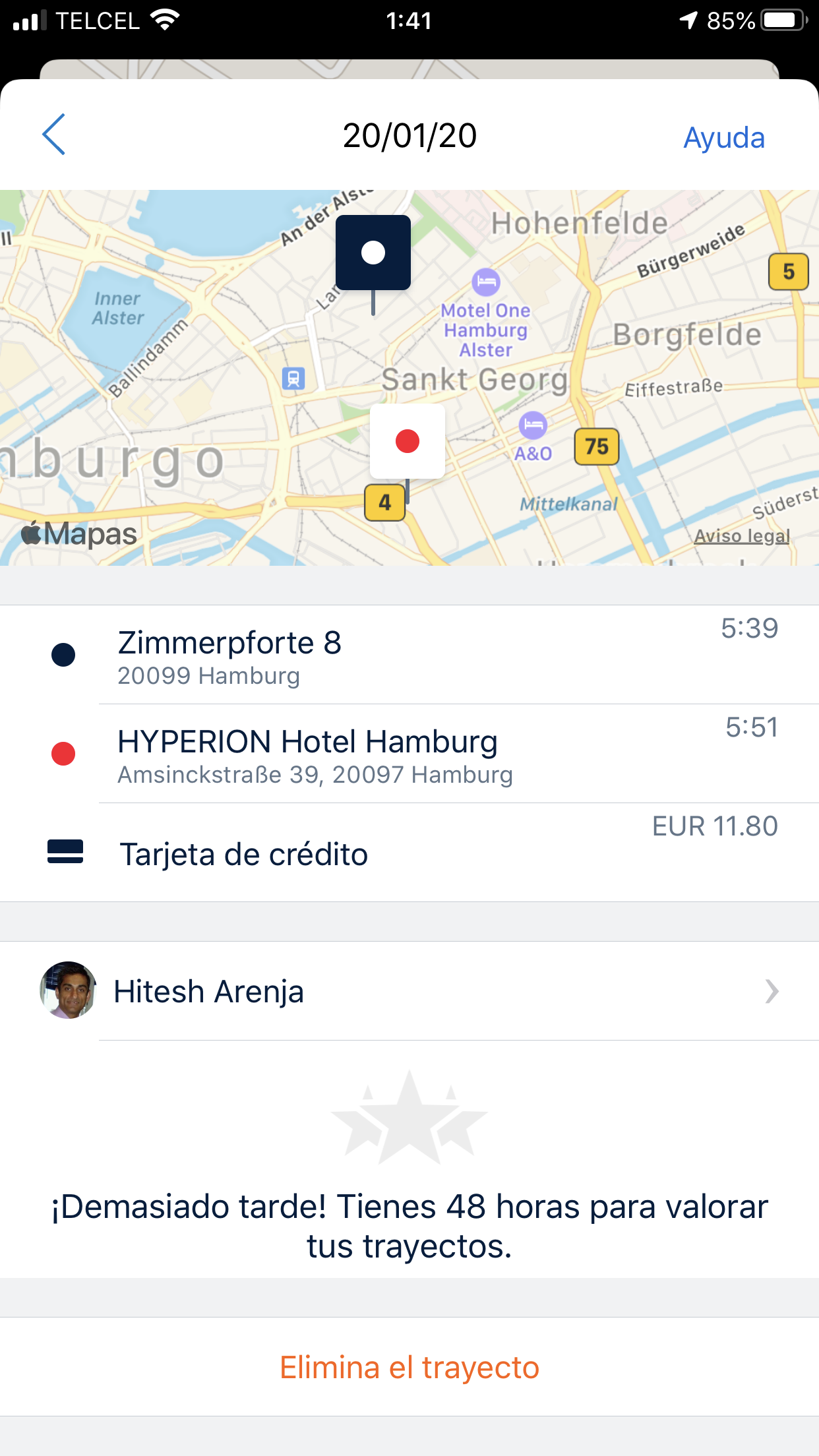Viewport: 819px width, 1456px height.
Task: Go back using the top-left arrow
Action: (x=53, y=135)
